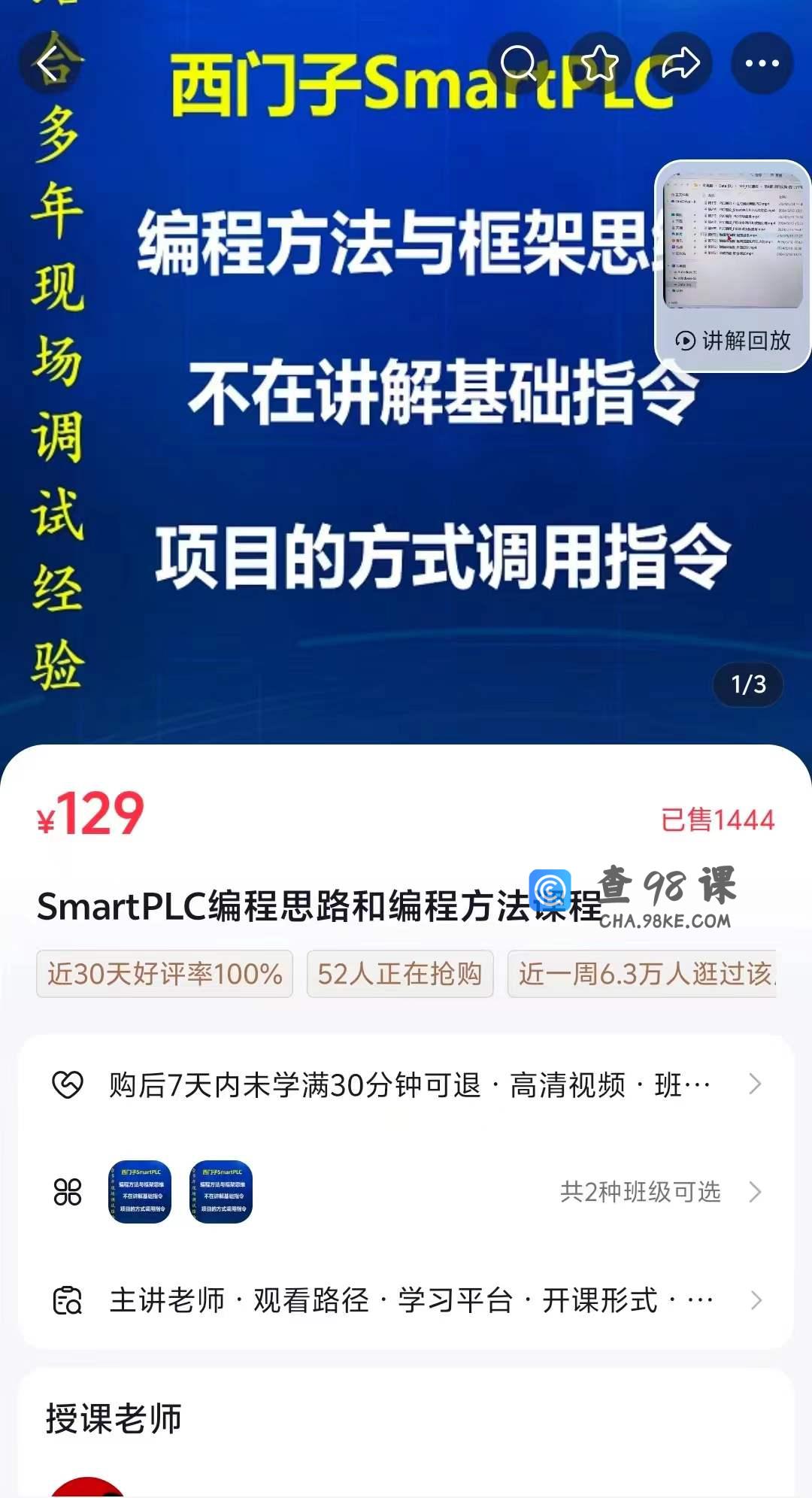The width and height of the screenshot is (812, 1498).
Task: Open search from the top bar
Action: click(x=518, y=63)
